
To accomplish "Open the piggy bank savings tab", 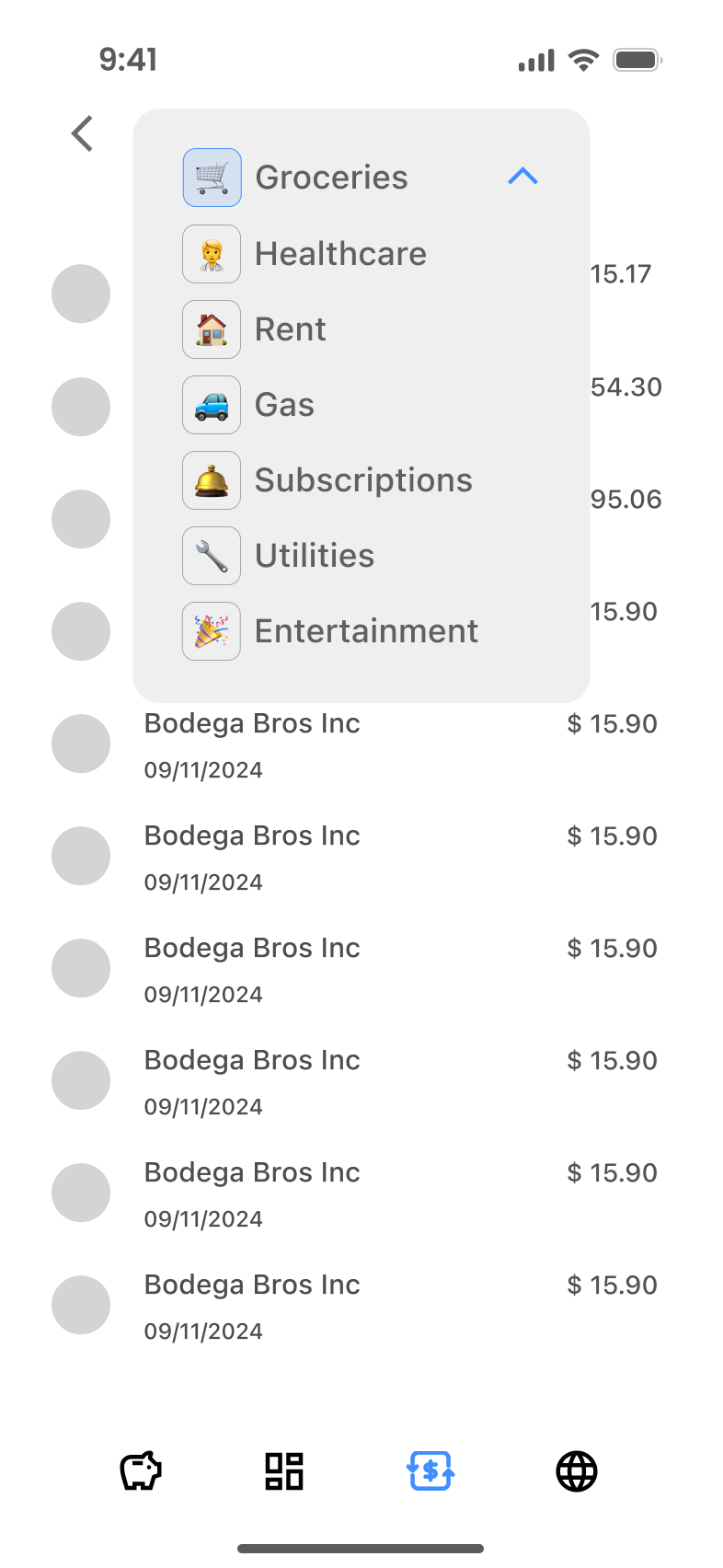I will click(x=141, y=1470).
